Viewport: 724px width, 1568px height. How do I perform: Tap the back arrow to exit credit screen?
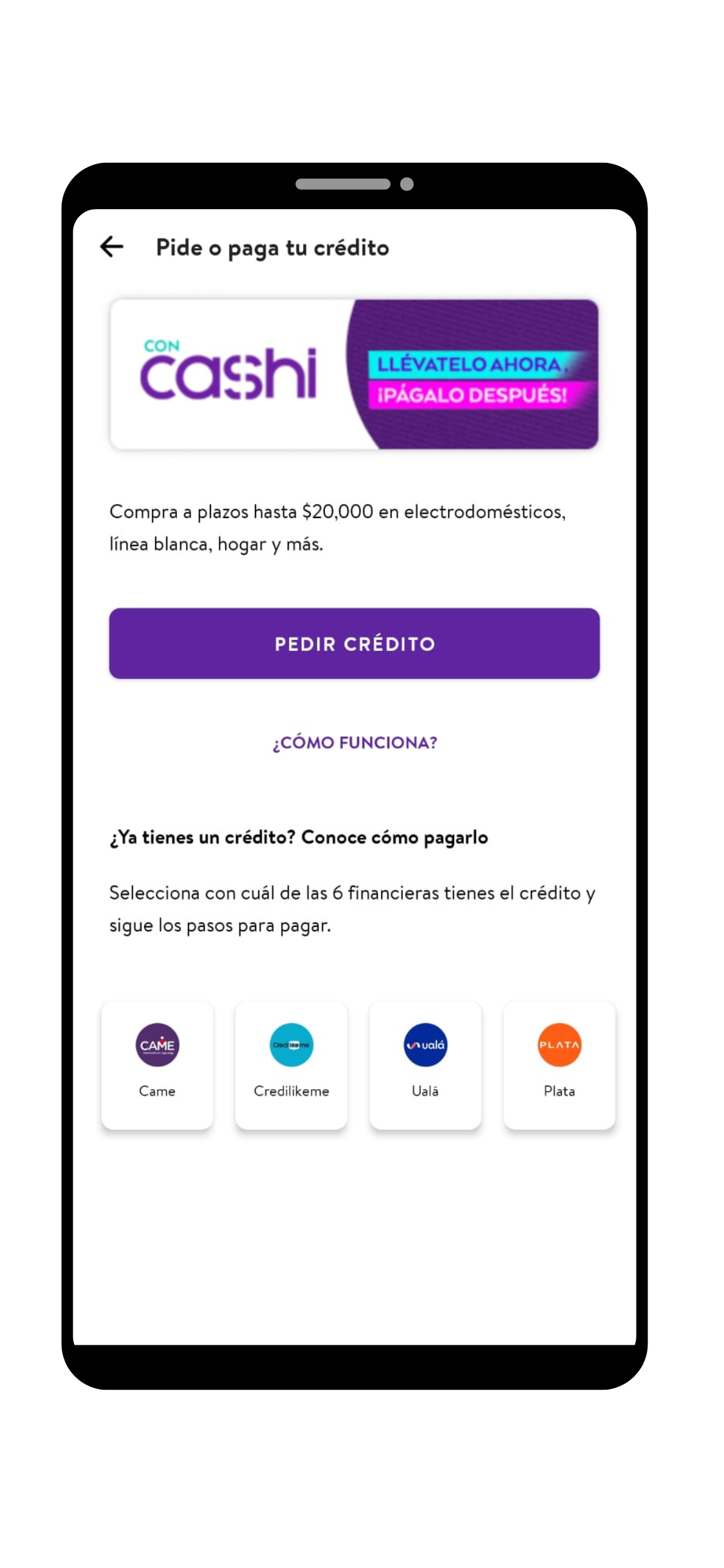point(111,247)
